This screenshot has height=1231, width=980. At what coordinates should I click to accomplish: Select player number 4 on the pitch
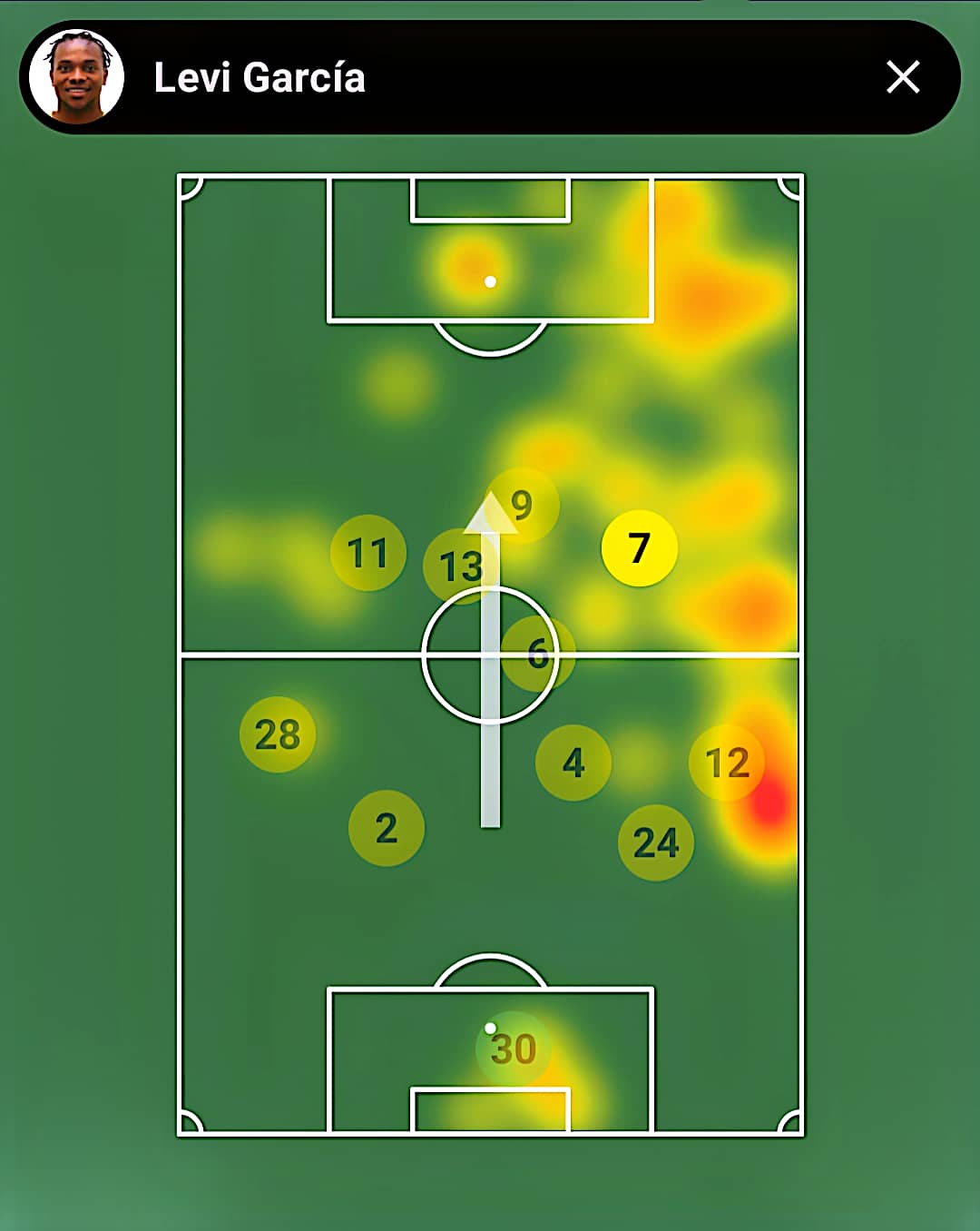click(x=573, y=763)
